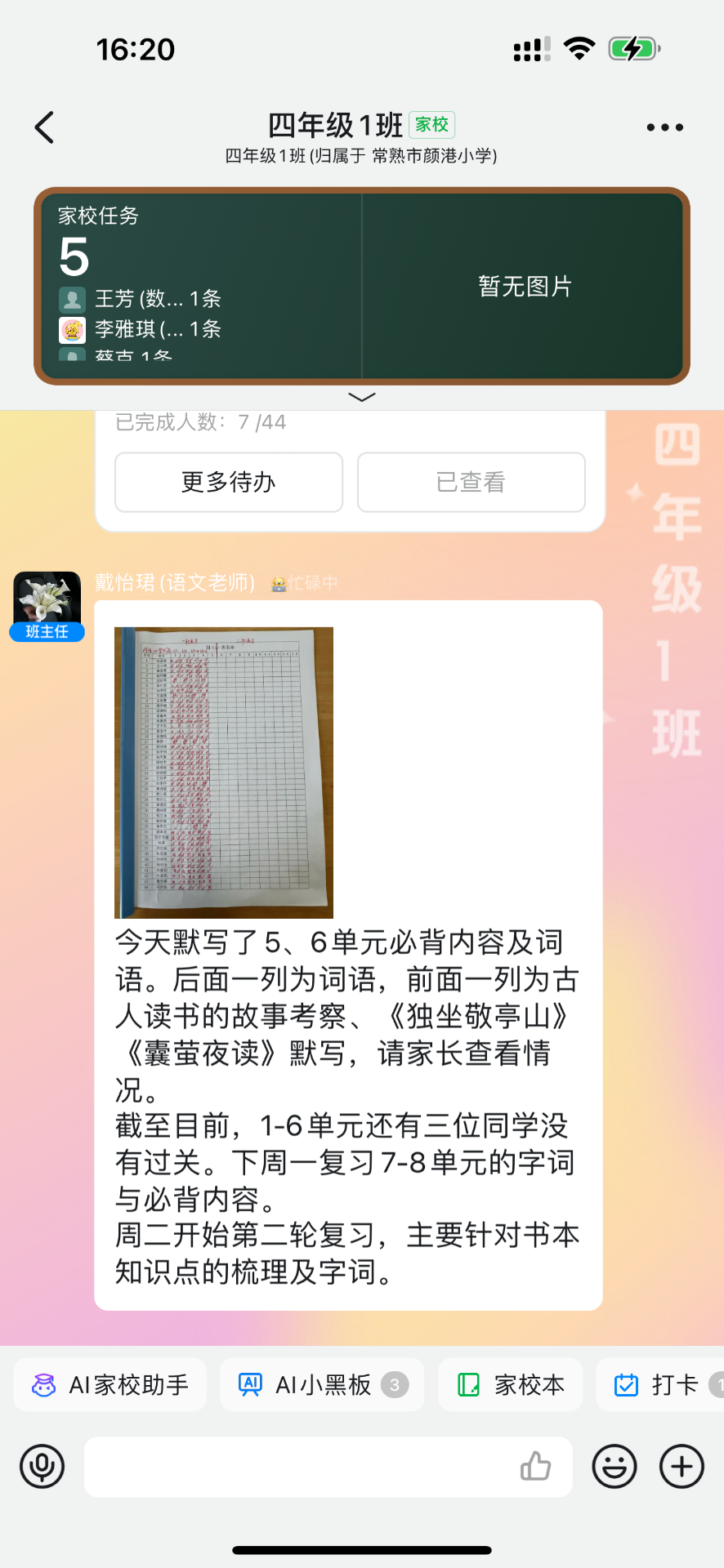Image resolution: width=724 pixels, height=1568 pixels.
Task: Tap the 已查看 button
Action: [471, 482]
